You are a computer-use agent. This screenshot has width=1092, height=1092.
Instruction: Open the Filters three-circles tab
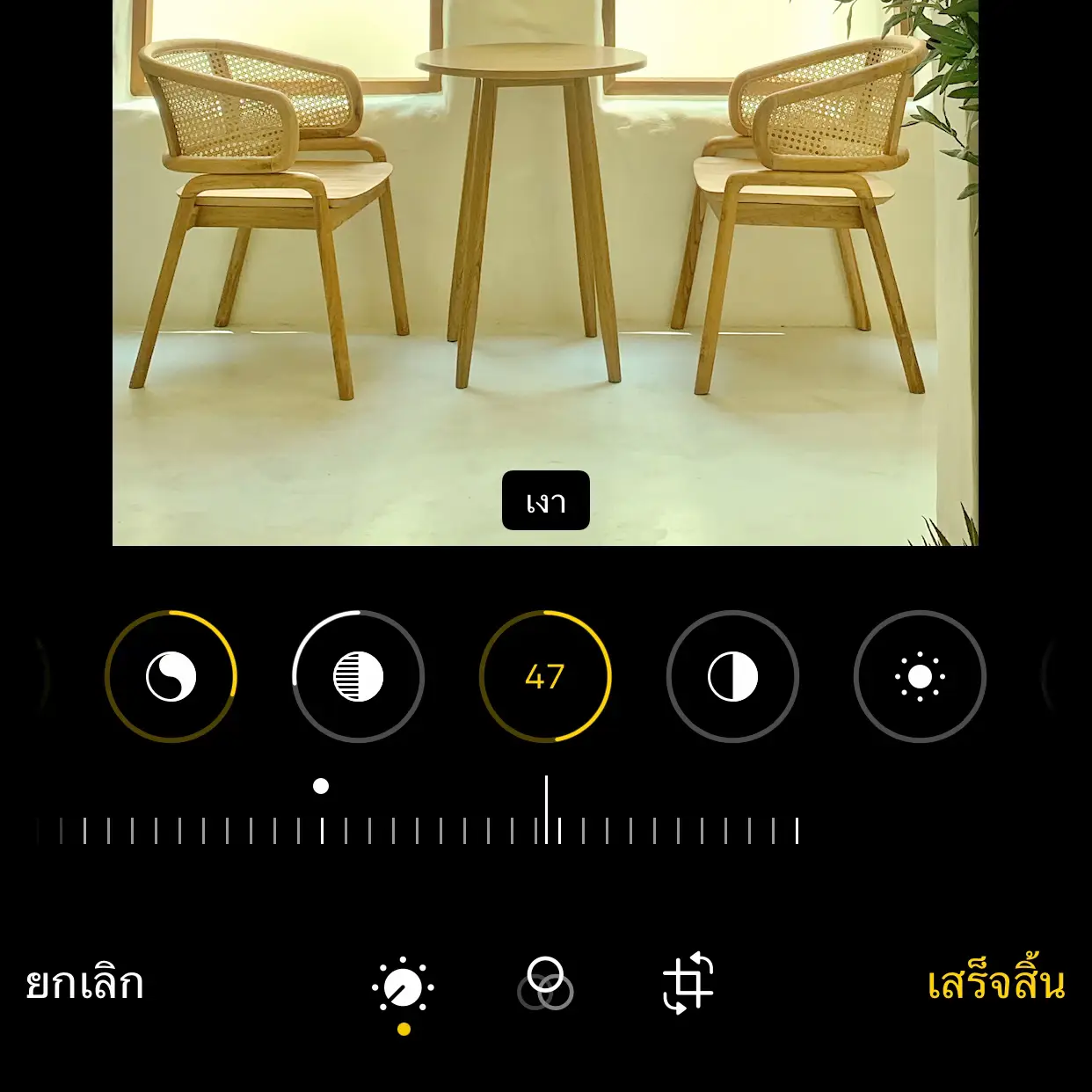tap(545, 984)
